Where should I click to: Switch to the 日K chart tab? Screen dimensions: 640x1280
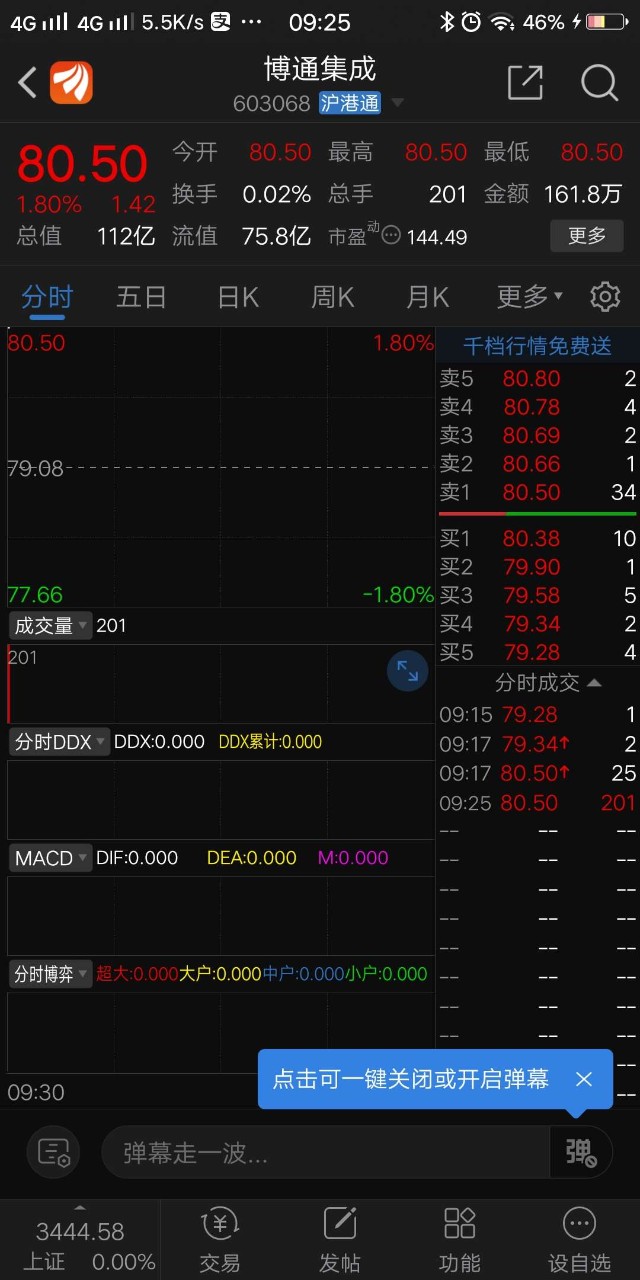[x=238, y=297]
